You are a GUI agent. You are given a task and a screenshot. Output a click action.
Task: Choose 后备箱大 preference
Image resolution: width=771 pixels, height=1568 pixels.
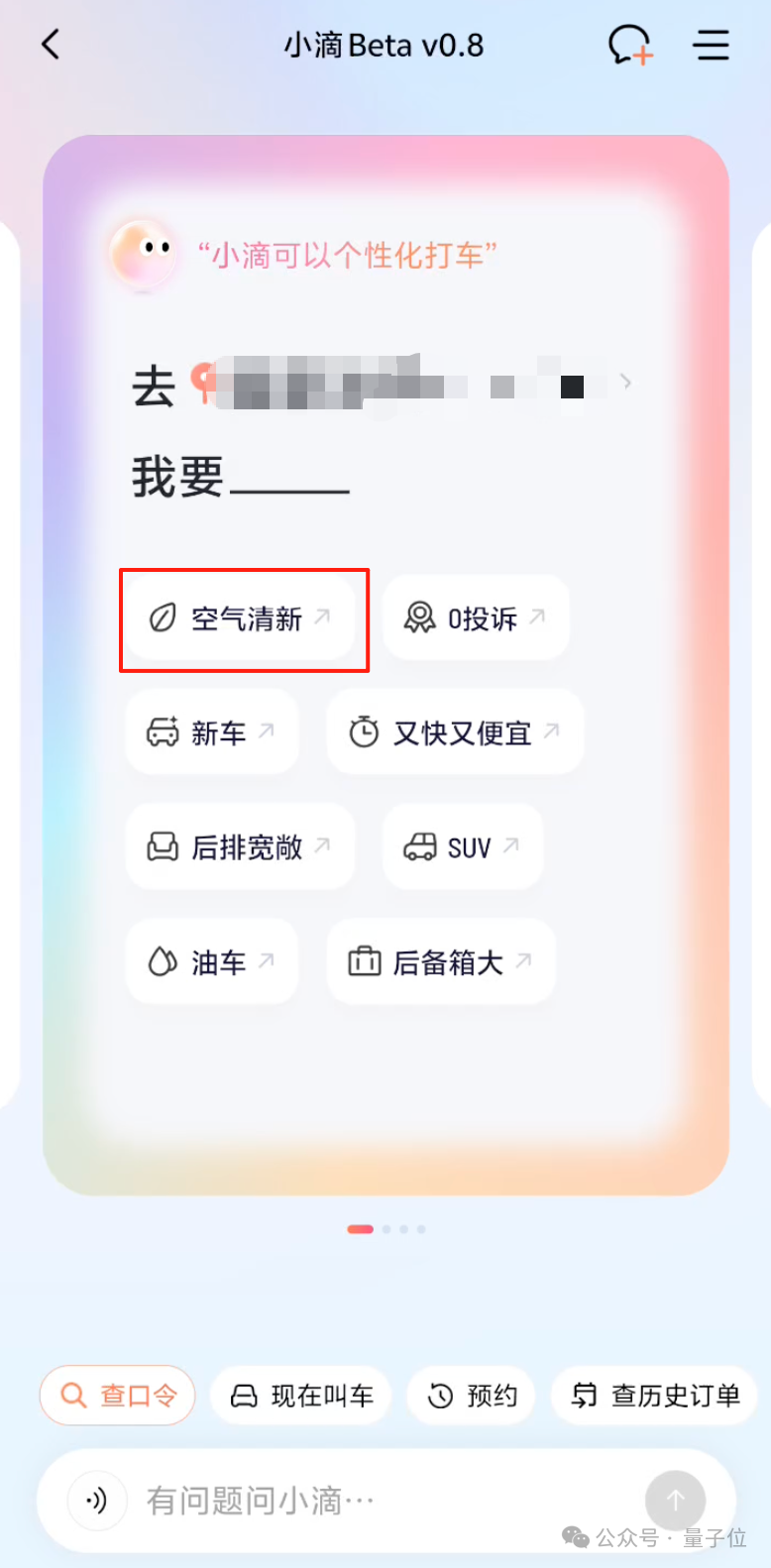pos(441,961)
